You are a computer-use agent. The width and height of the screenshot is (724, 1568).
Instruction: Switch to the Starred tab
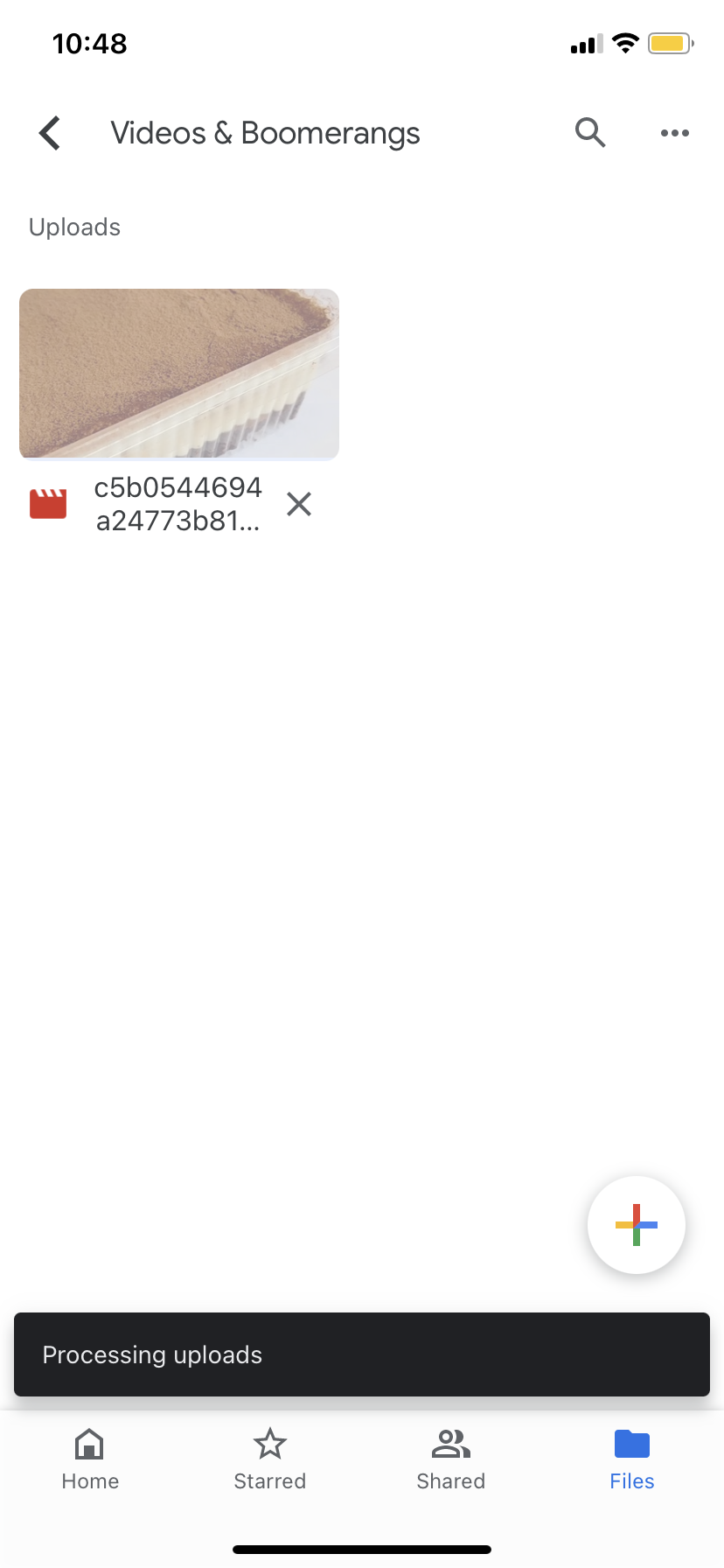click(x=270, y=1459)
